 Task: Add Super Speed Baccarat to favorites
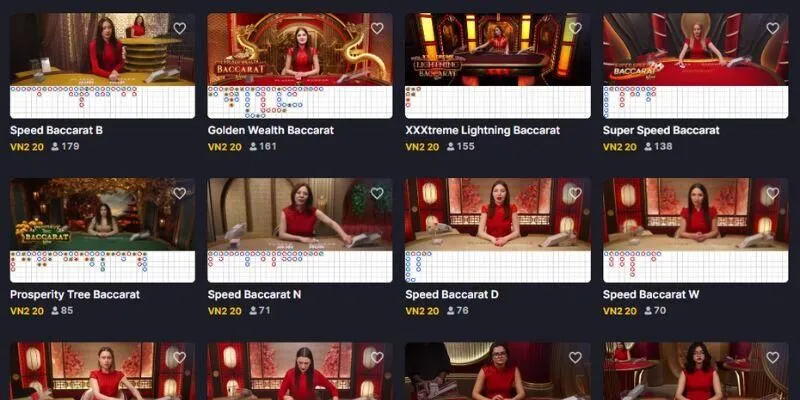(x=773, y=28)
